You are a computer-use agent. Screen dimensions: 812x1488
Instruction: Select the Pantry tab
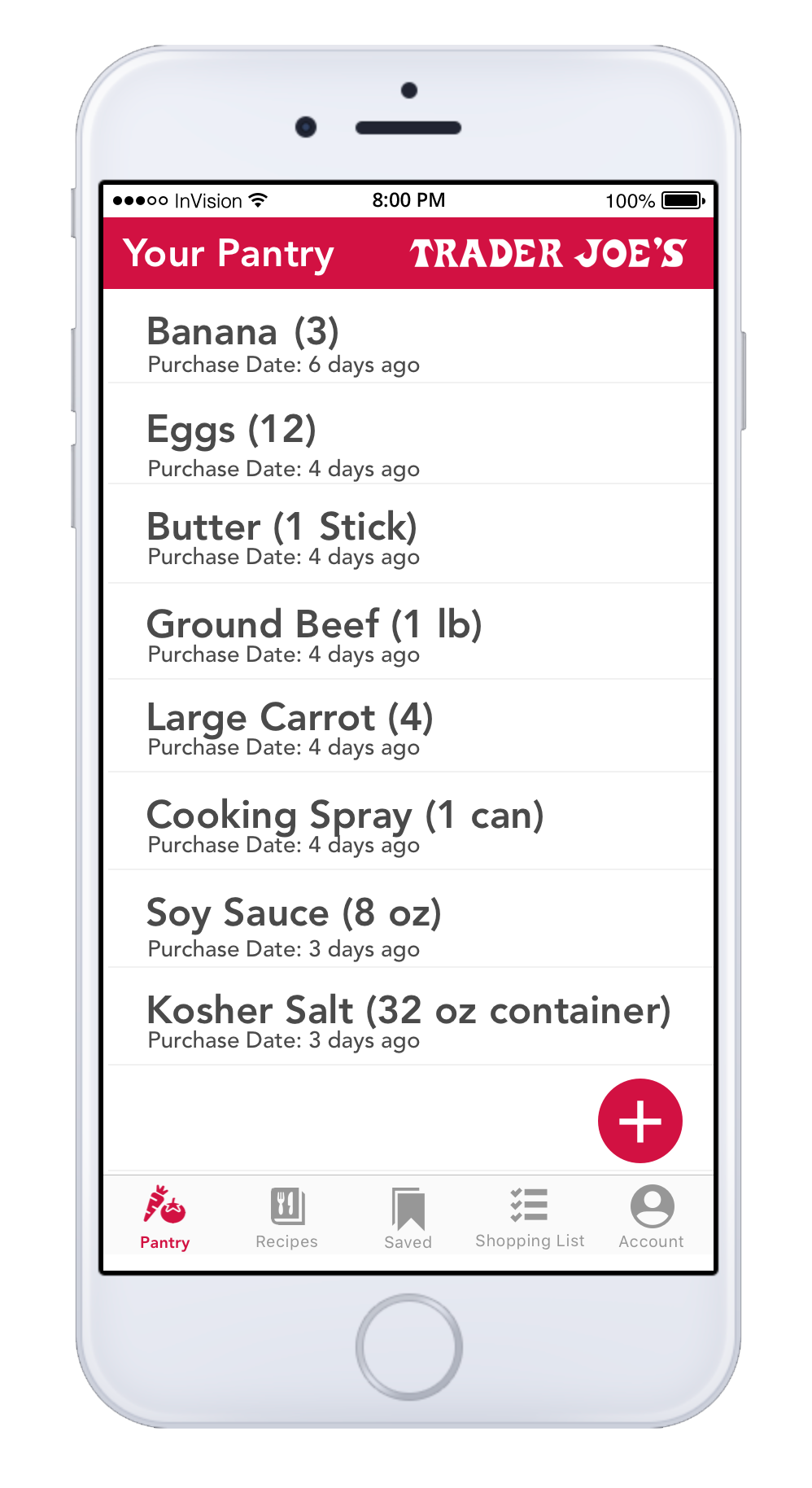(x=165, y=1218)
